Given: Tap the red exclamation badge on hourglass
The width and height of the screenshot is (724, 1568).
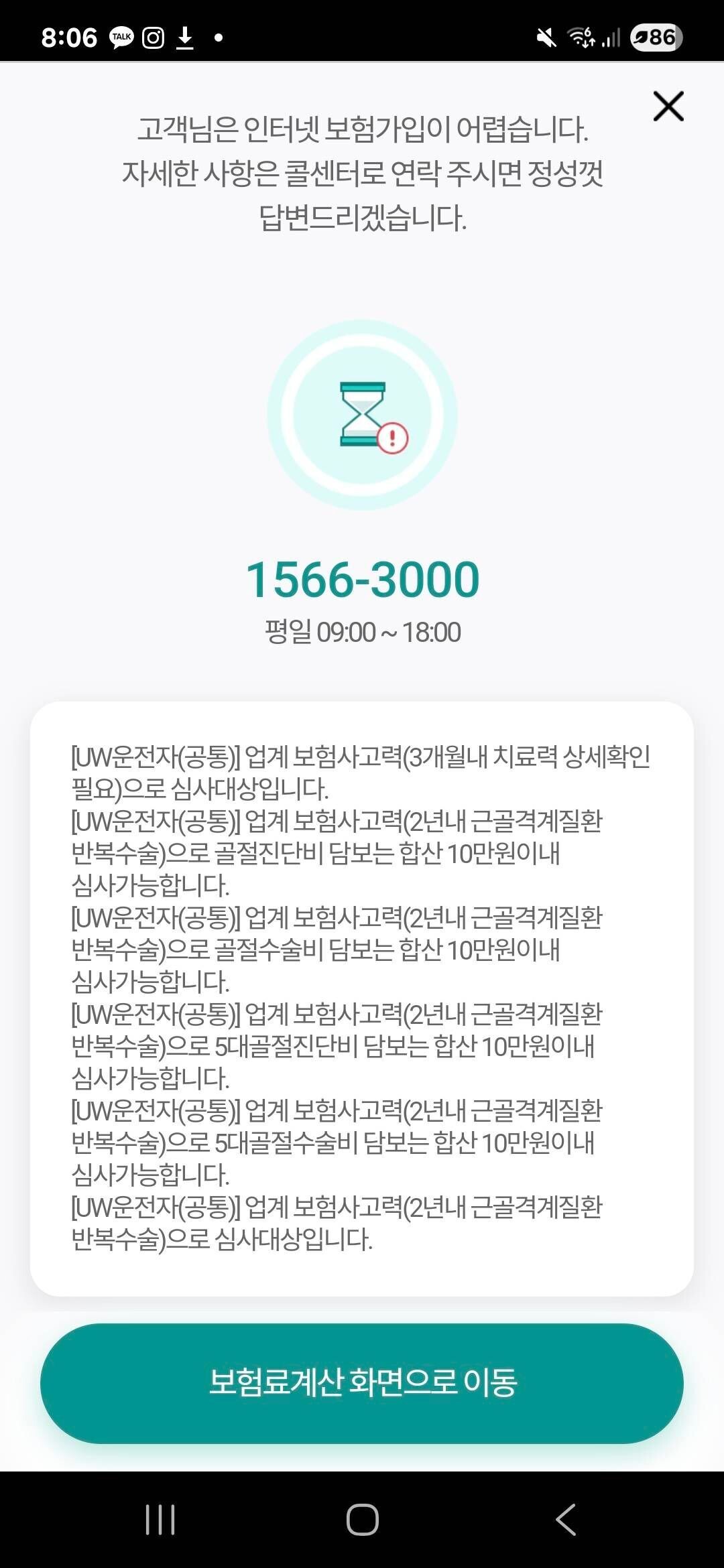Looking at the screenshot, I should (x=393, y=437).
